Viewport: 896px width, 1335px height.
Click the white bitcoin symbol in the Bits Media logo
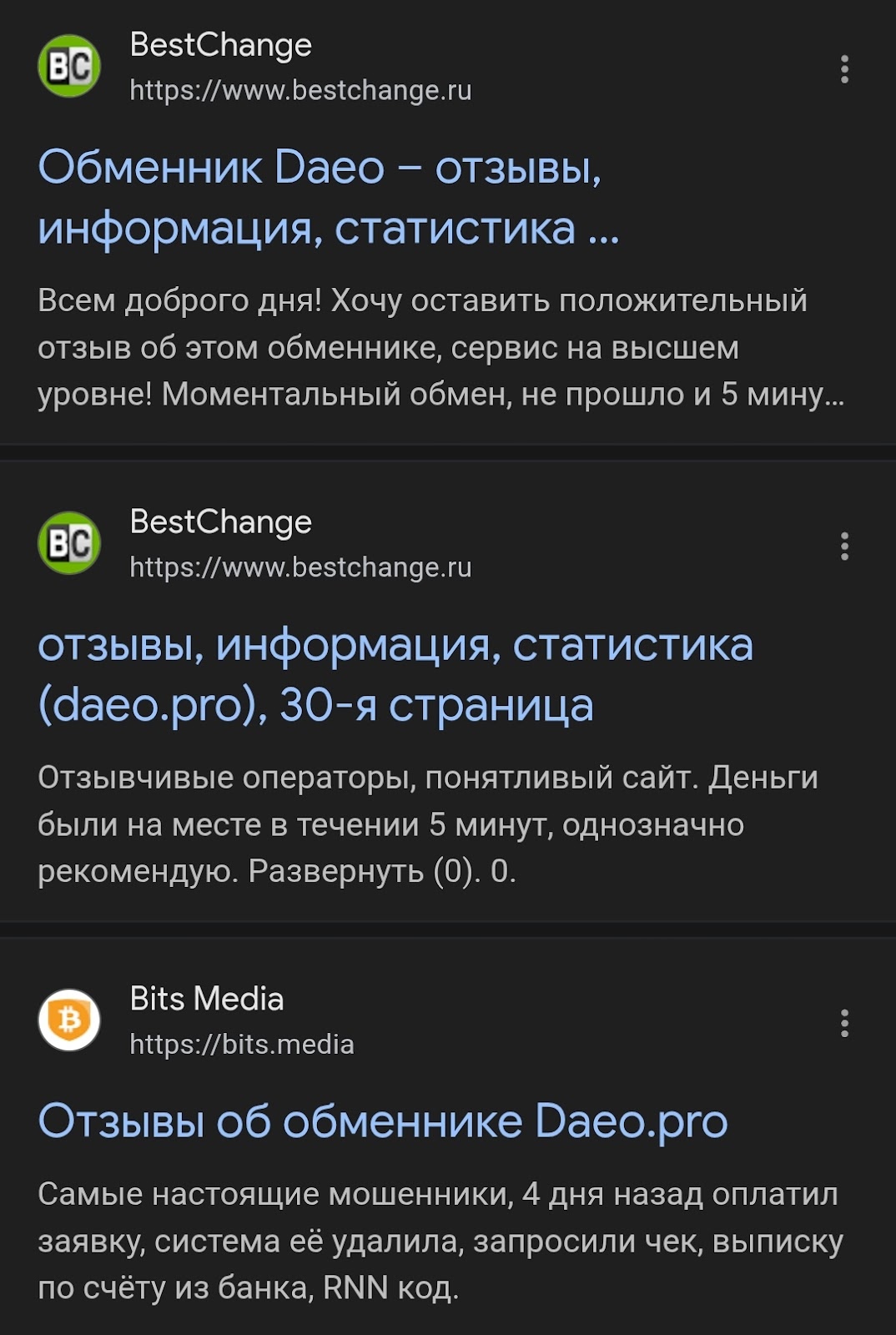pos(67,1020)
